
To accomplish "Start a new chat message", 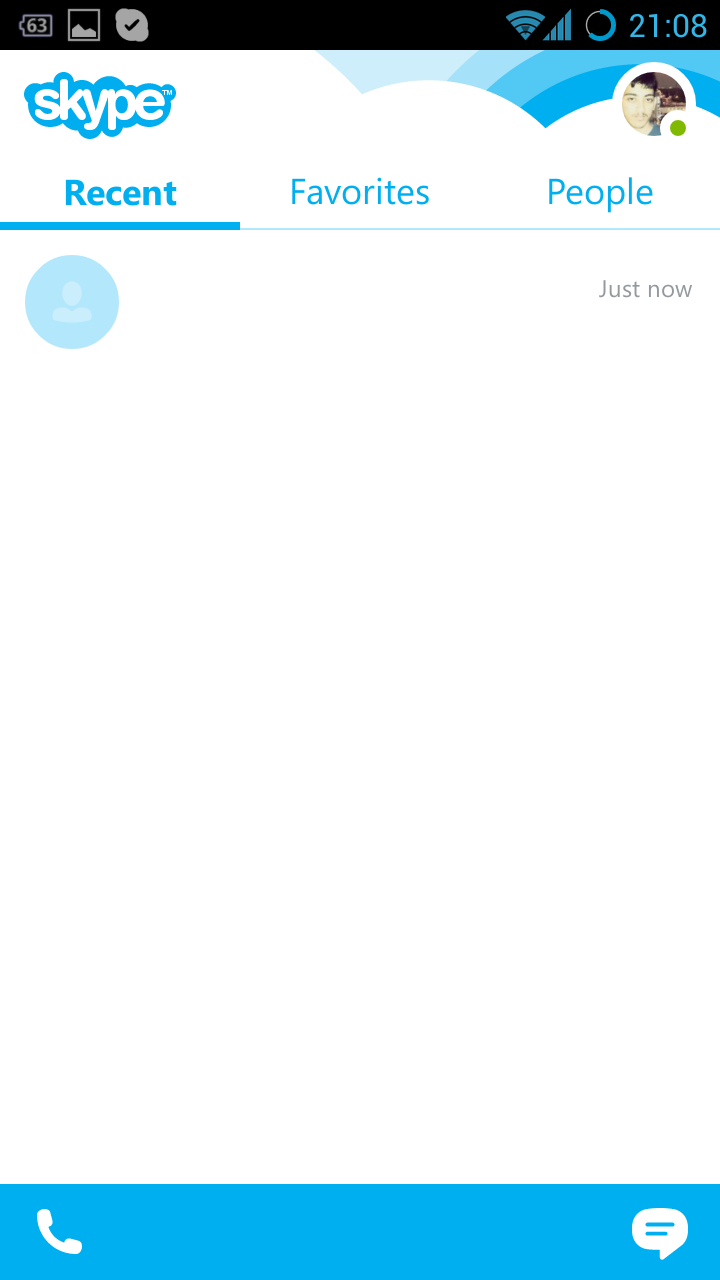I will pyautogui.click(x=660, y=1232).
